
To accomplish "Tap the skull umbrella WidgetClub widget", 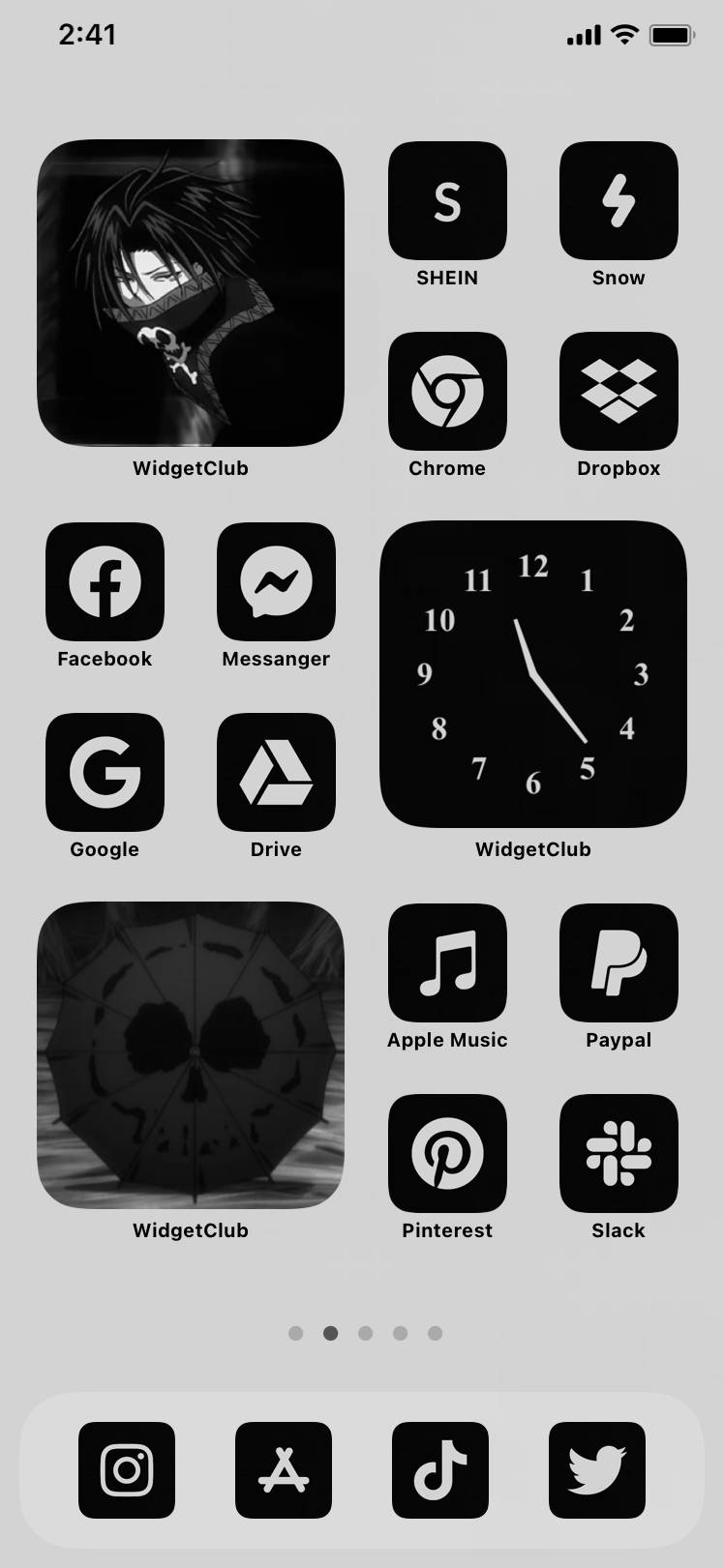I will pyautogui.click(x=191, y=1055).
